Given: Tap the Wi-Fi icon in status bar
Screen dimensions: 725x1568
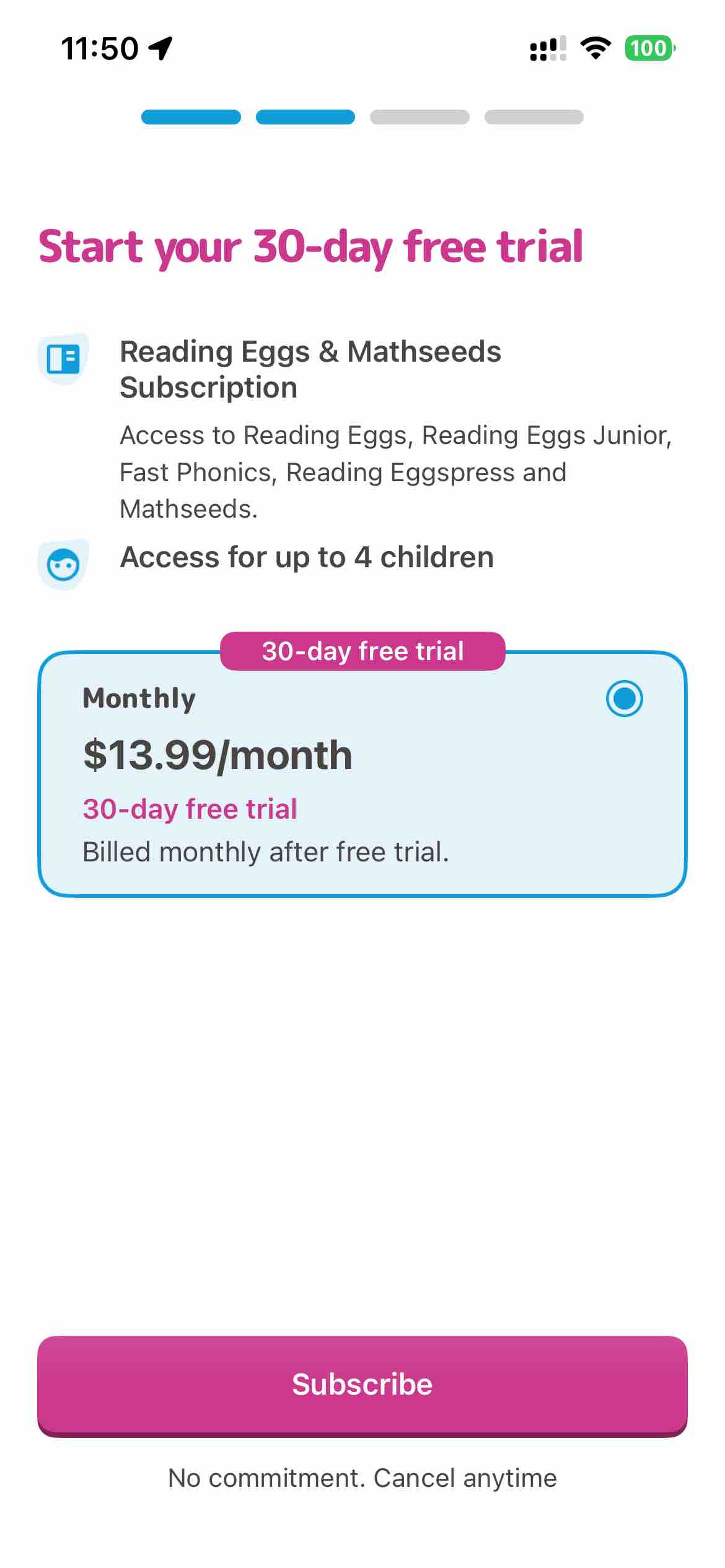Looking at the screenshot, I should [595, 50].
